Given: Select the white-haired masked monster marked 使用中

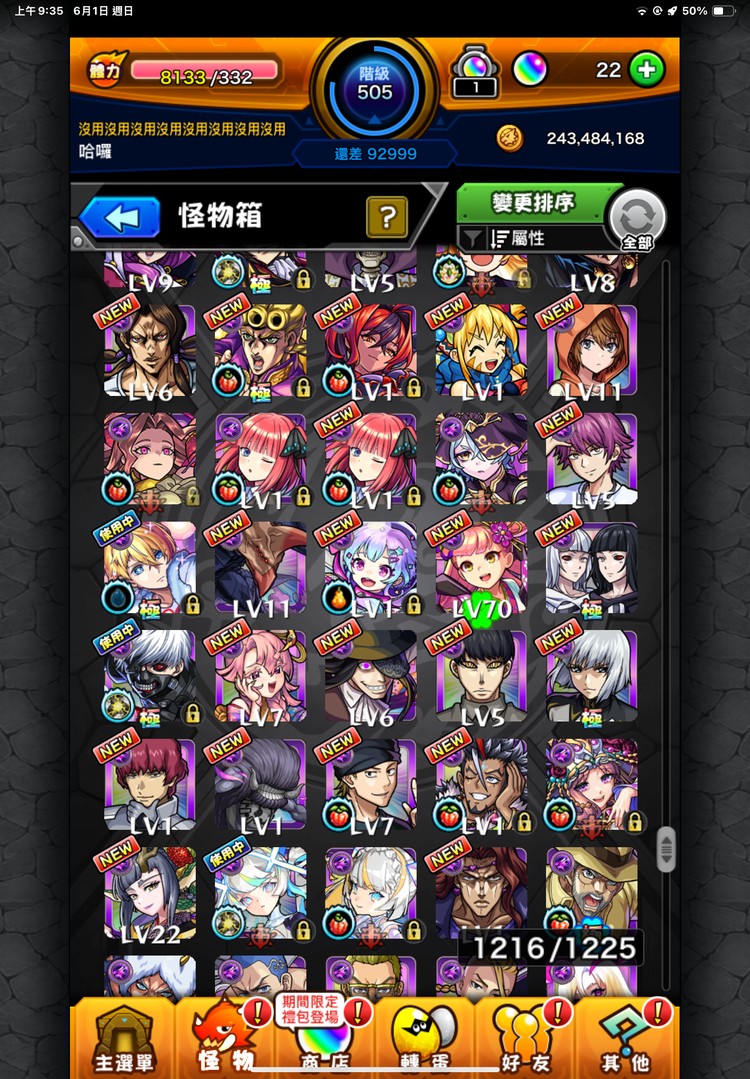Looking at the screenshot, I should point(150,676).
